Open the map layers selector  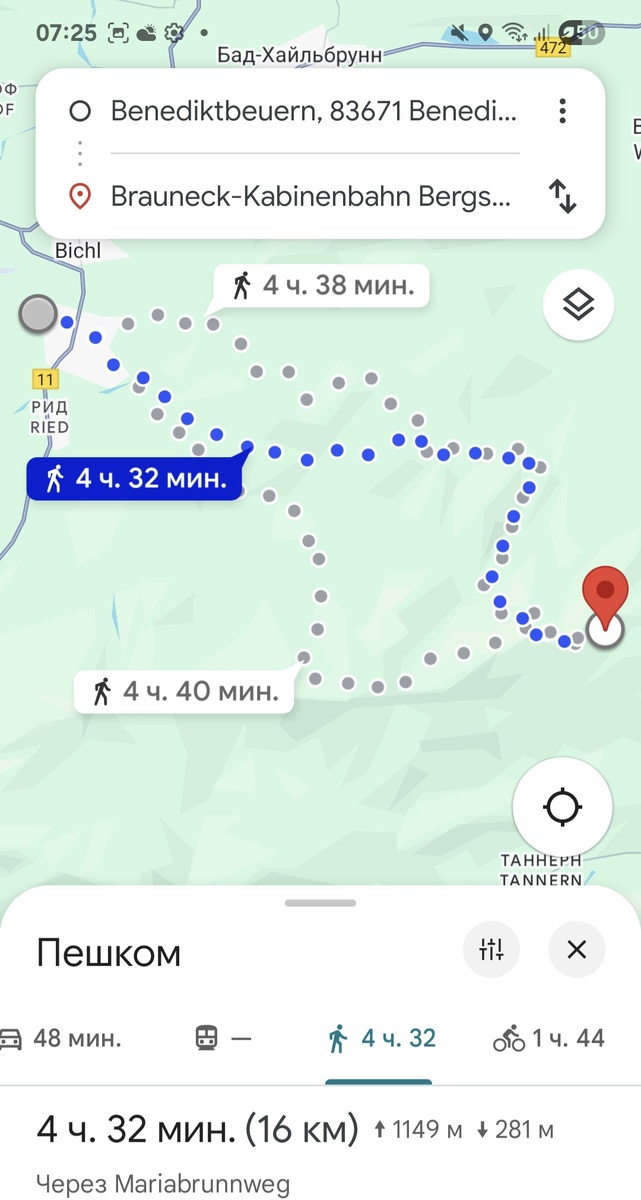tap(578, 305)
